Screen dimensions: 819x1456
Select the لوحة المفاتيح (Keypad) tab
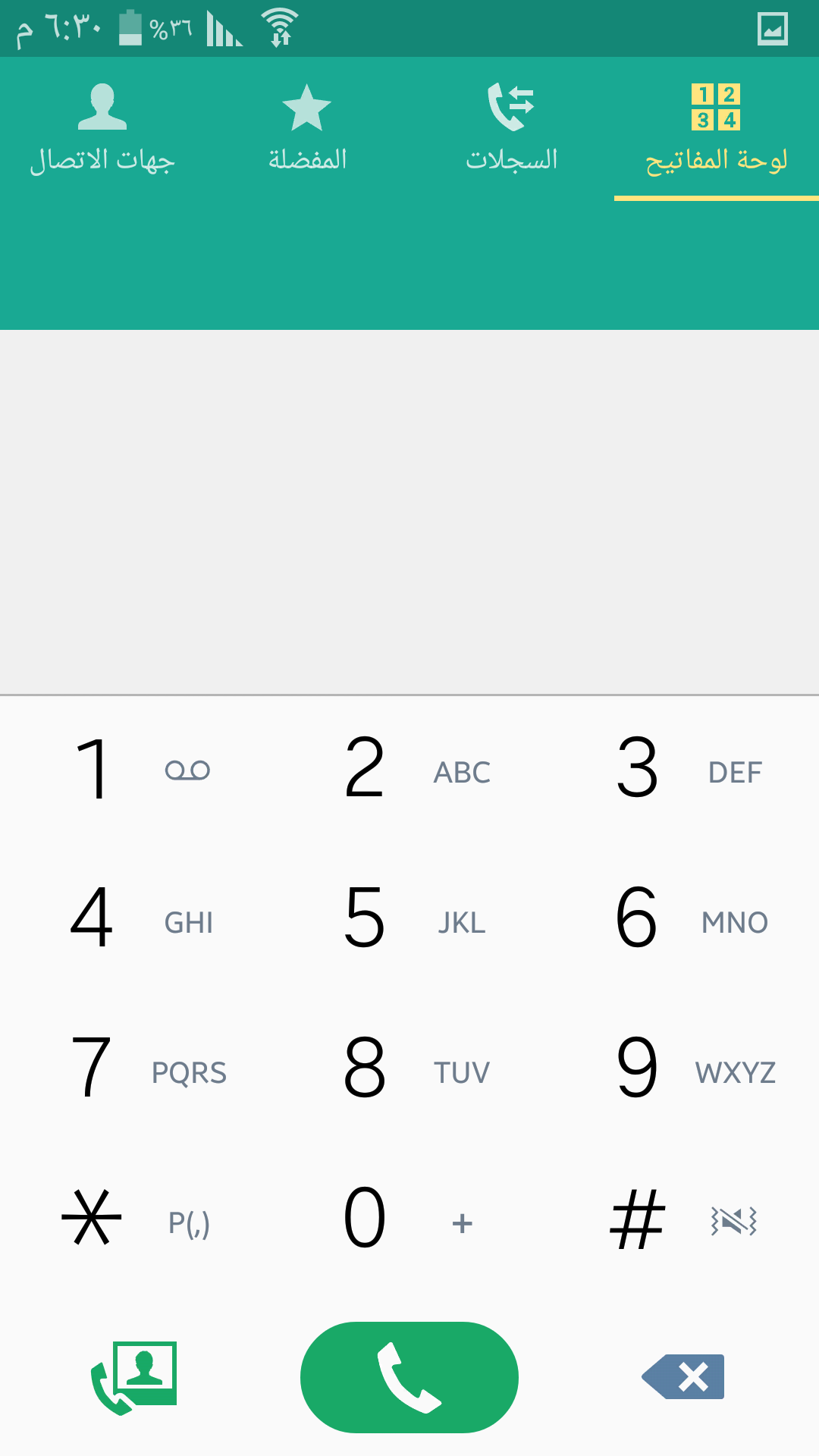716,129
